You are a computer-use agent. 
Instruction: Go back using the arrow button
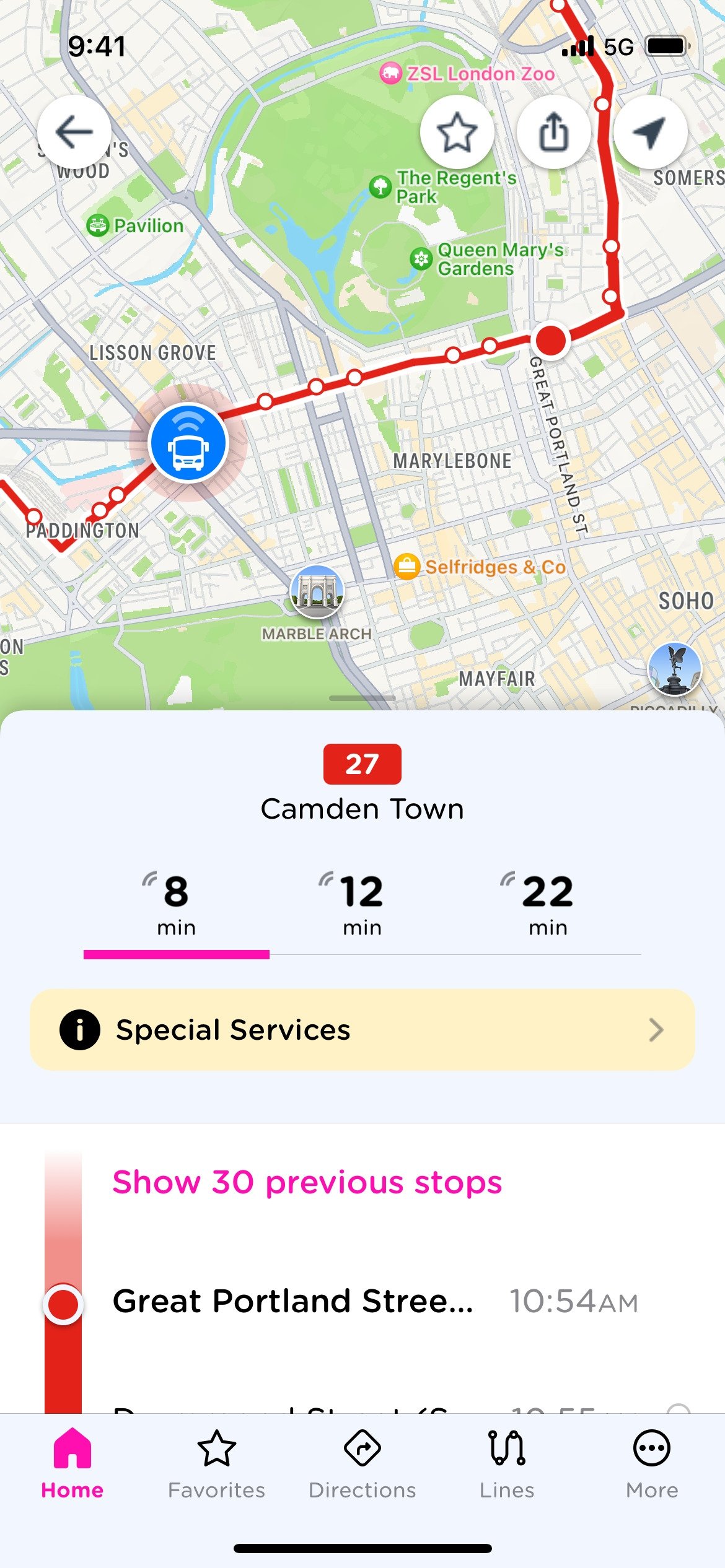click(x=74, y=132)
